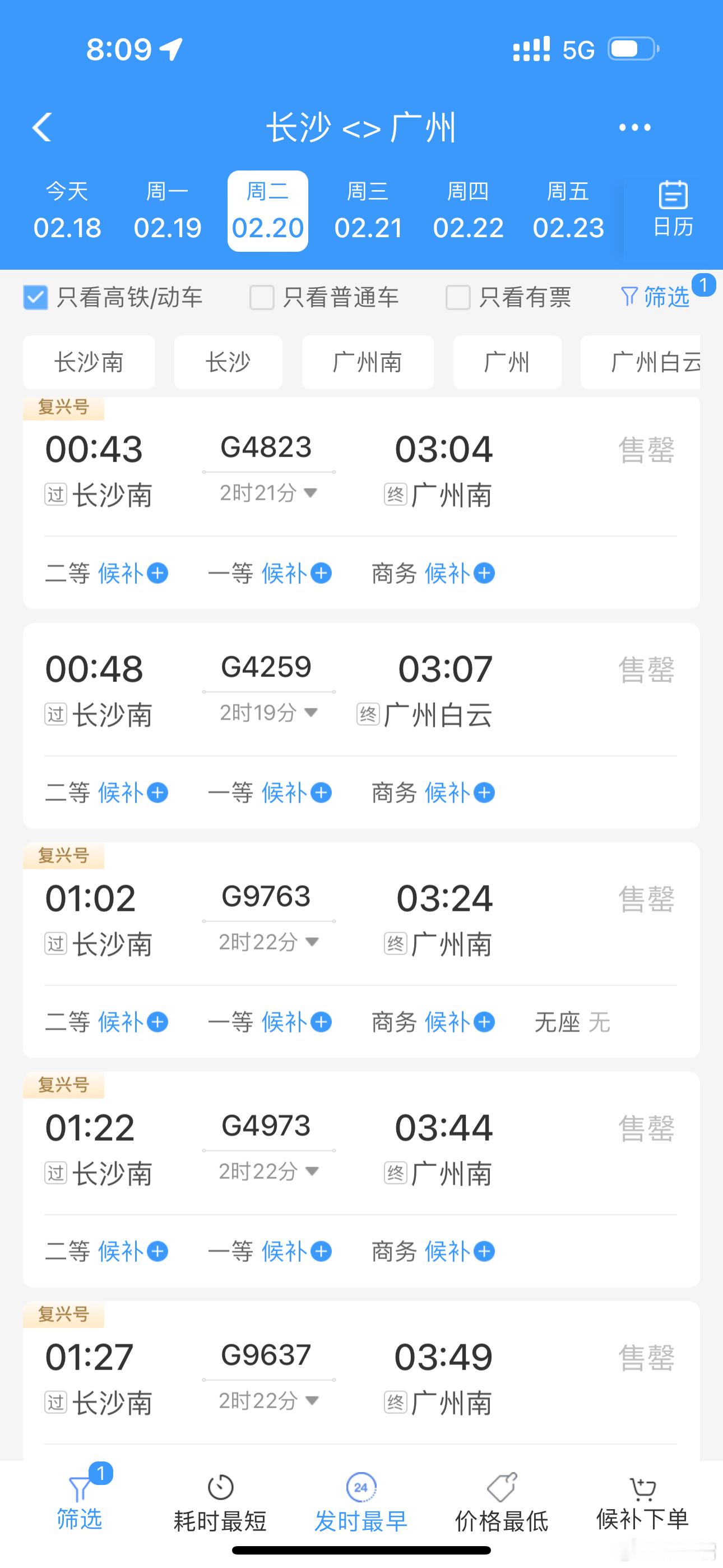Filter by 广州南 station chip
The height and width of the screenshot is (1568, 723).
coord(368,362)
